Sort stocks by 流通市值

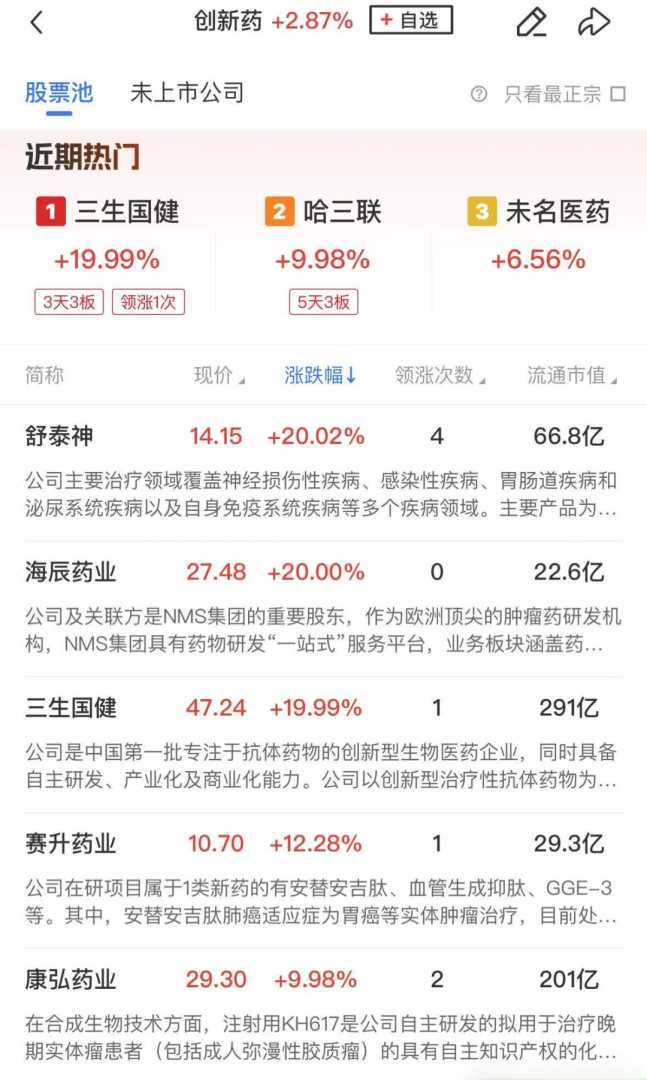pos(571,375)
